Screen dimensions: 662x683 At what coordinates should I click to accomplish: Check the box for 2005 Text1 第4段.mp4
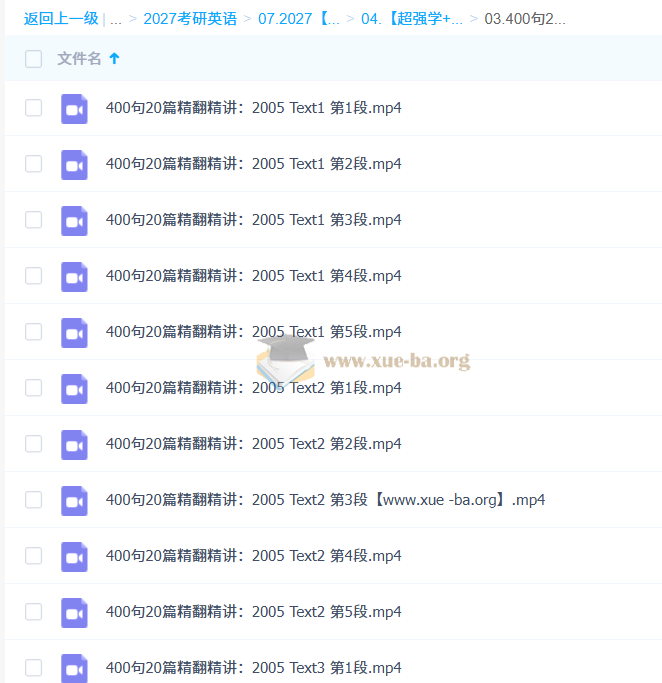point(34,276)
